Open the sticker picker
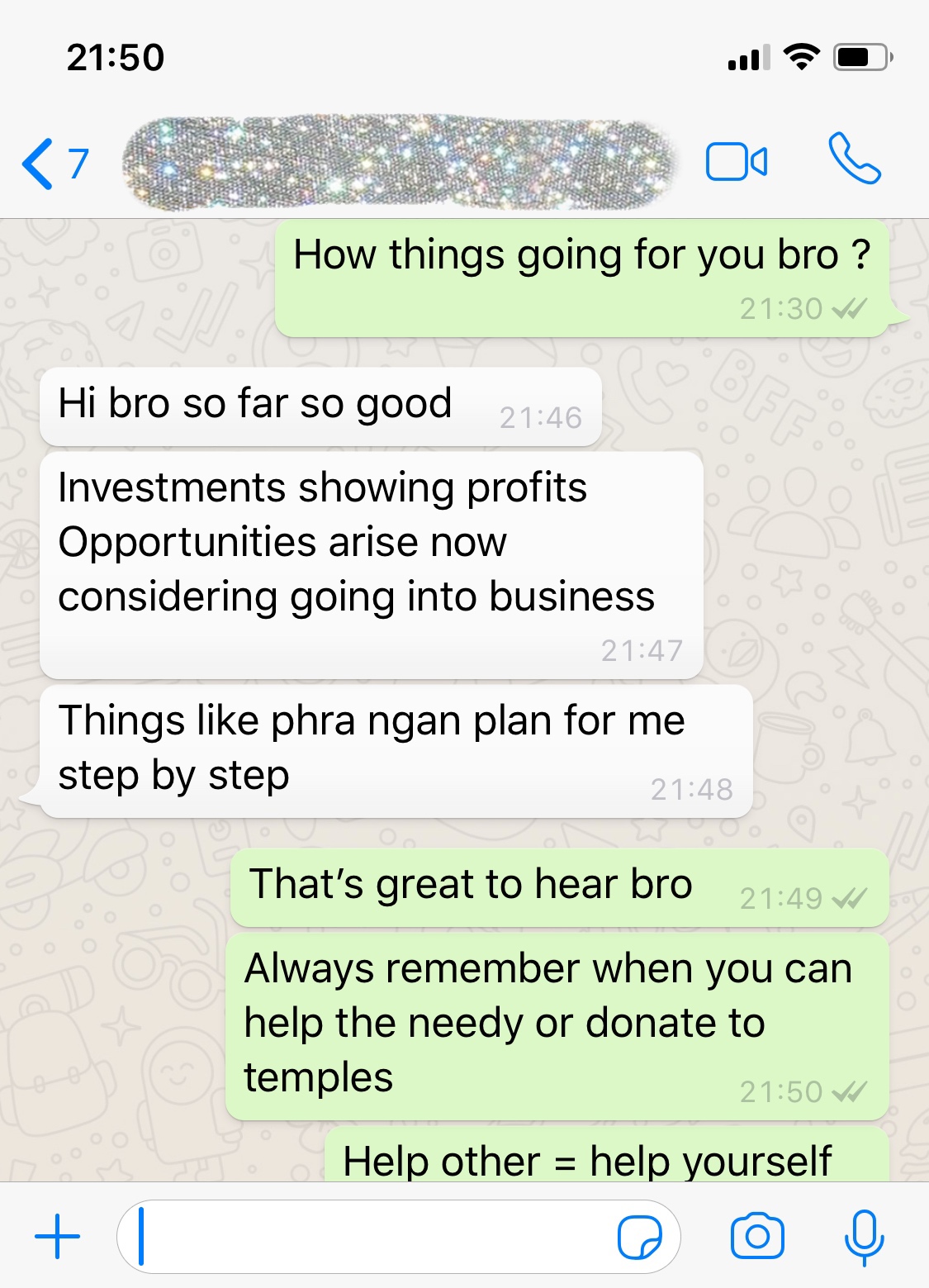 pyautogui.click(x=640, y=1237)
